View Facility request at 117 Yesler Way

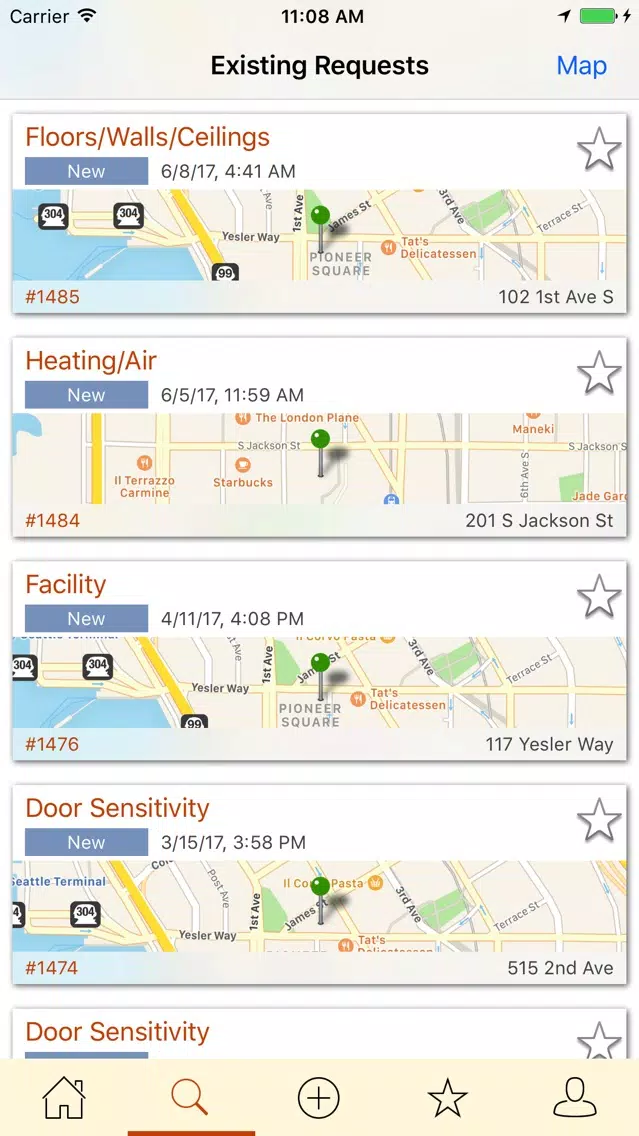320,661
